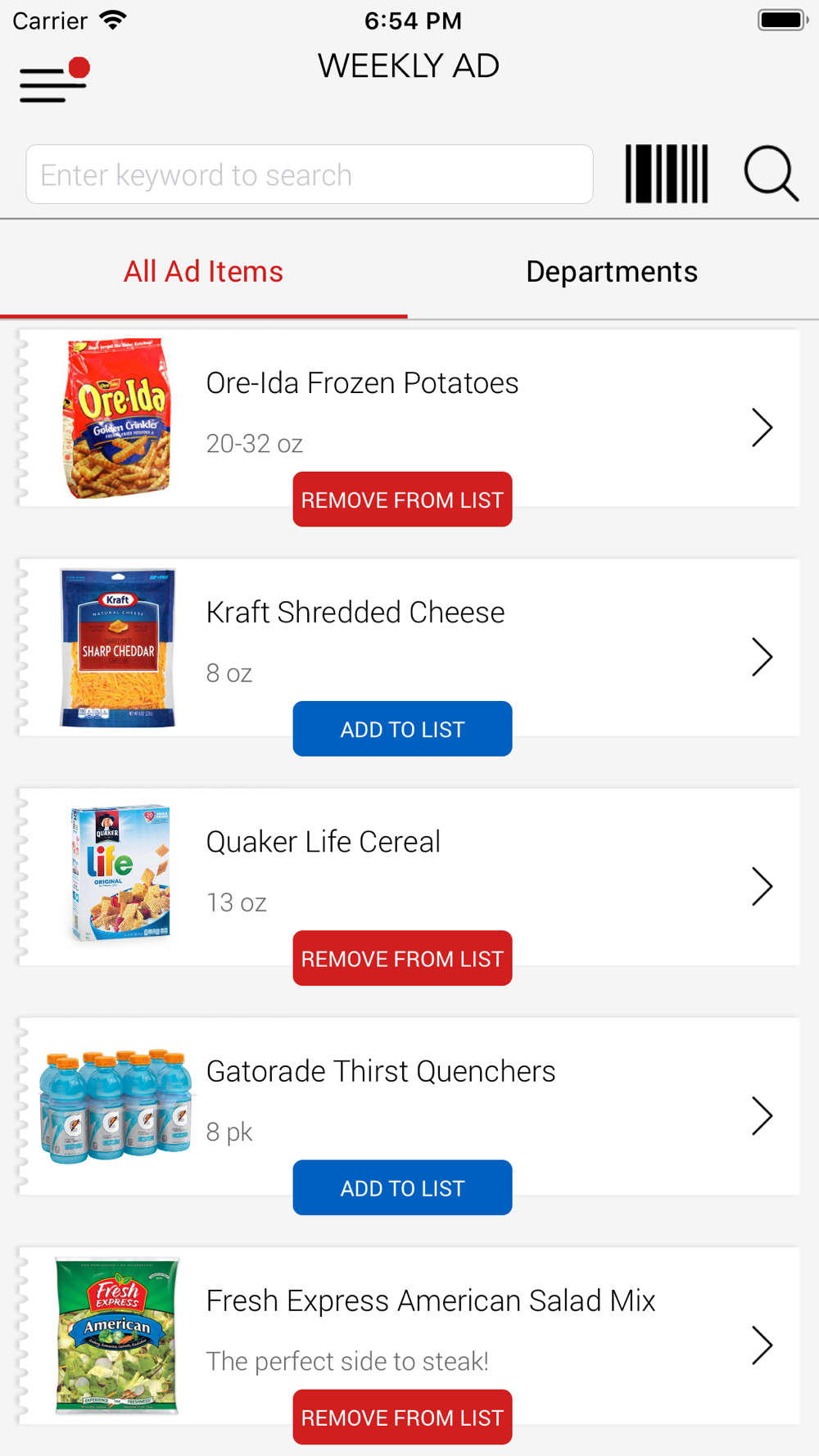Add Kraft Shredded Cheese to list

pyautogui.click(x=402, y=729)
